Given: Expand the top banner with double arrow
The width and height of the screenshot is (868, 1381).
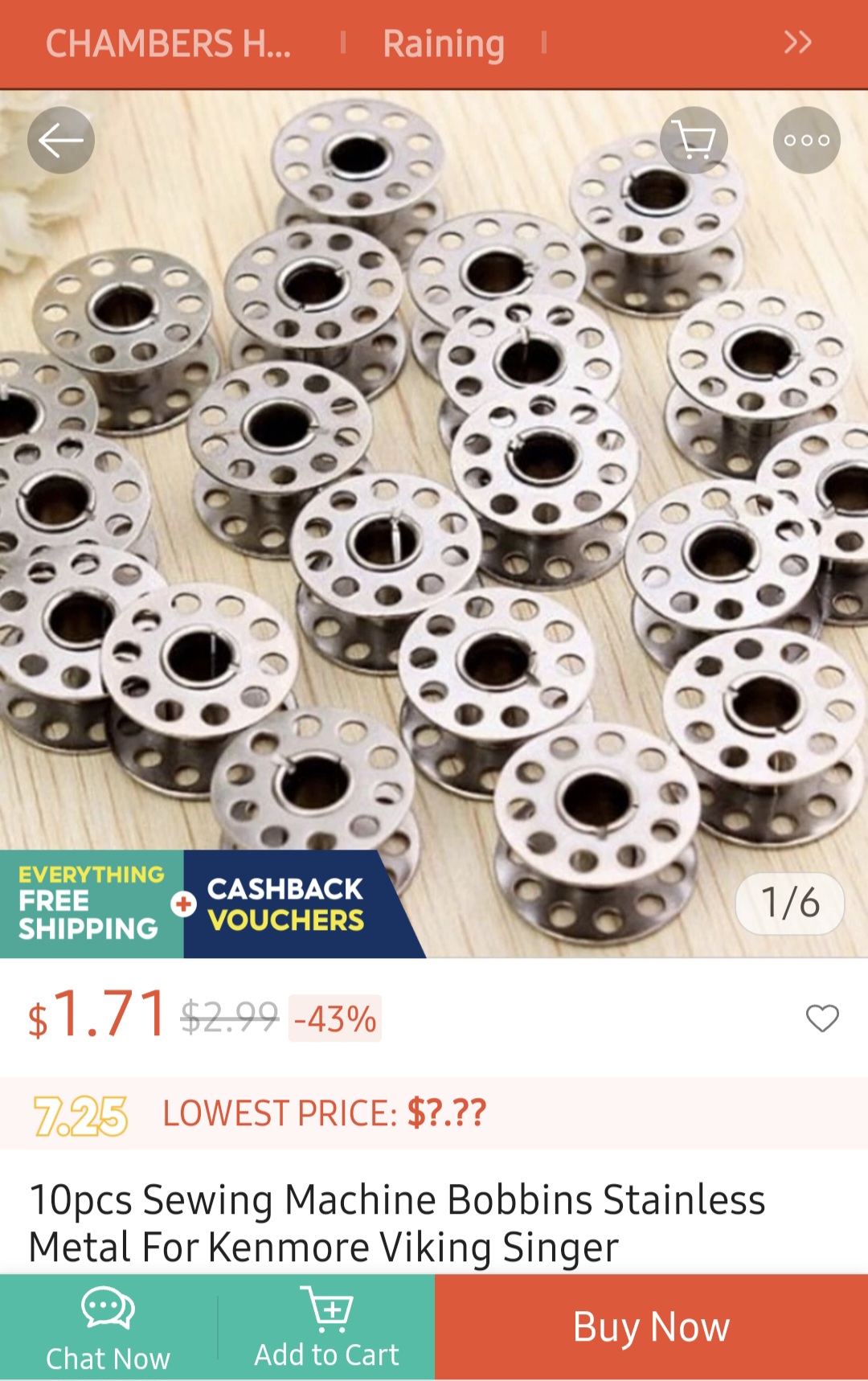Looking at the screenshot, I should 797,43.
